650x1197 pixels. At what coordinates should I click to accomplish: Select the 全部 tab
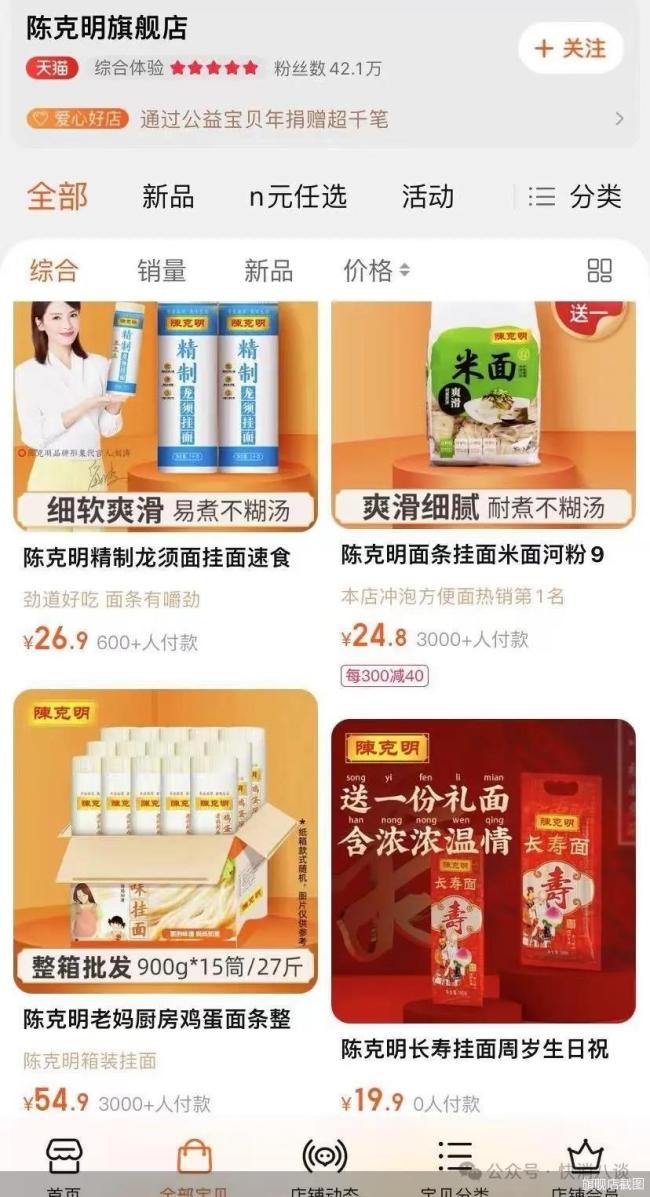pyautogui.click(x=57, y=197)
